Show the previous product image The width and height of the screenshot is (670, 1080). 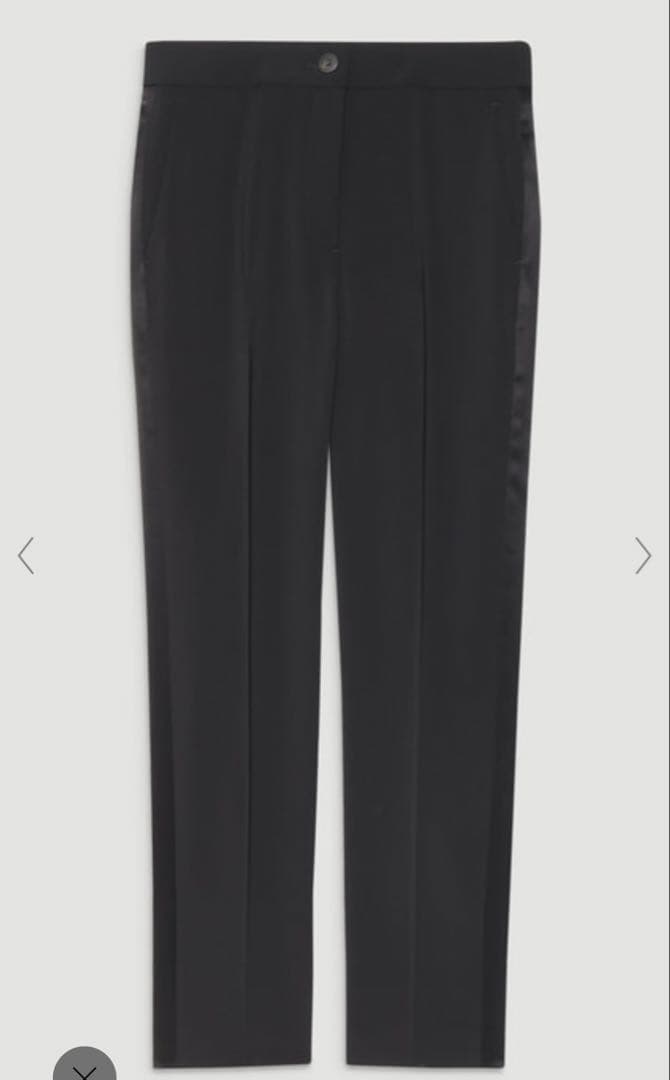click(26, 555)
